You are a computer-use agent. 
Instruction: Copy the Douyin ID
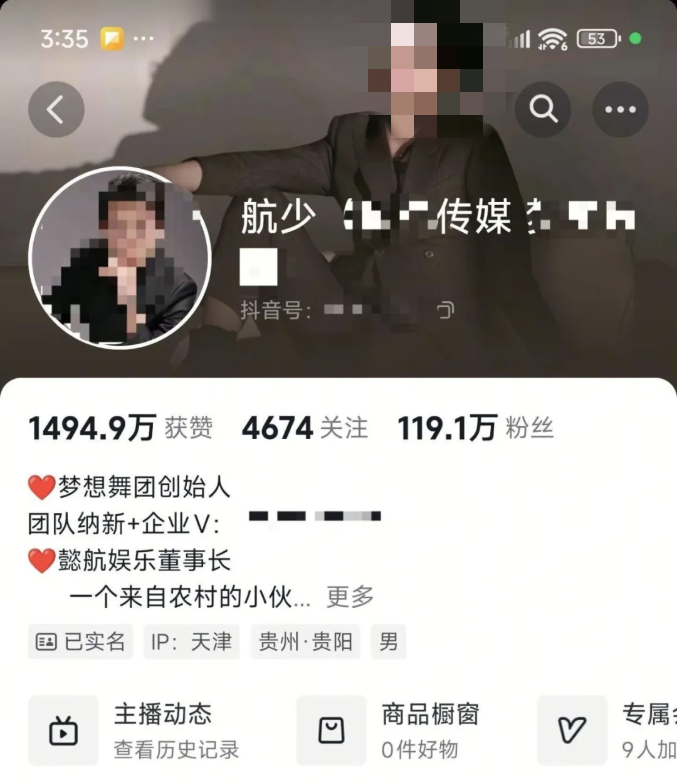pos(445,310)
